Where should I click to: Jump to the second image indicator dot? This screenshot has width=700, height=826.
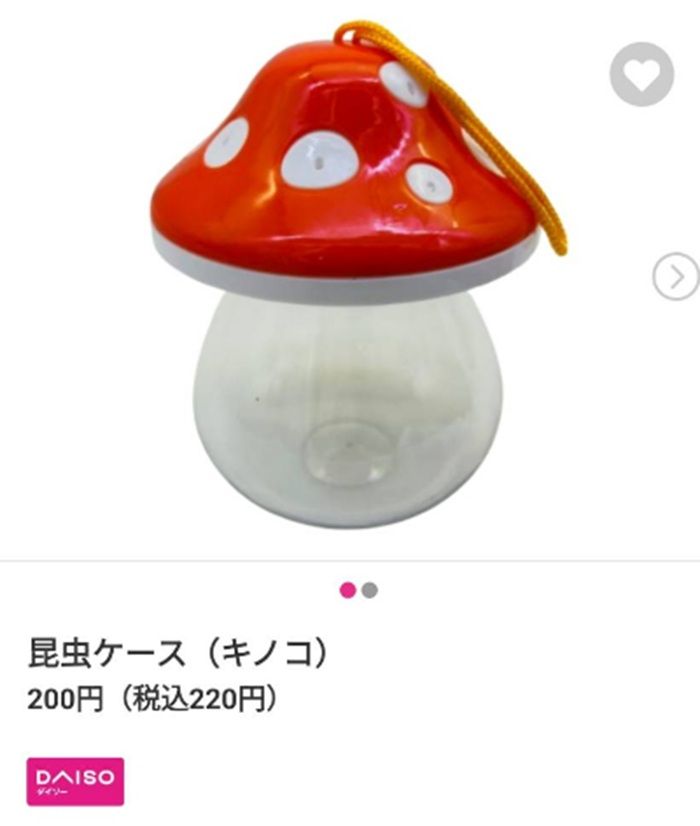(x=370, y=590)
